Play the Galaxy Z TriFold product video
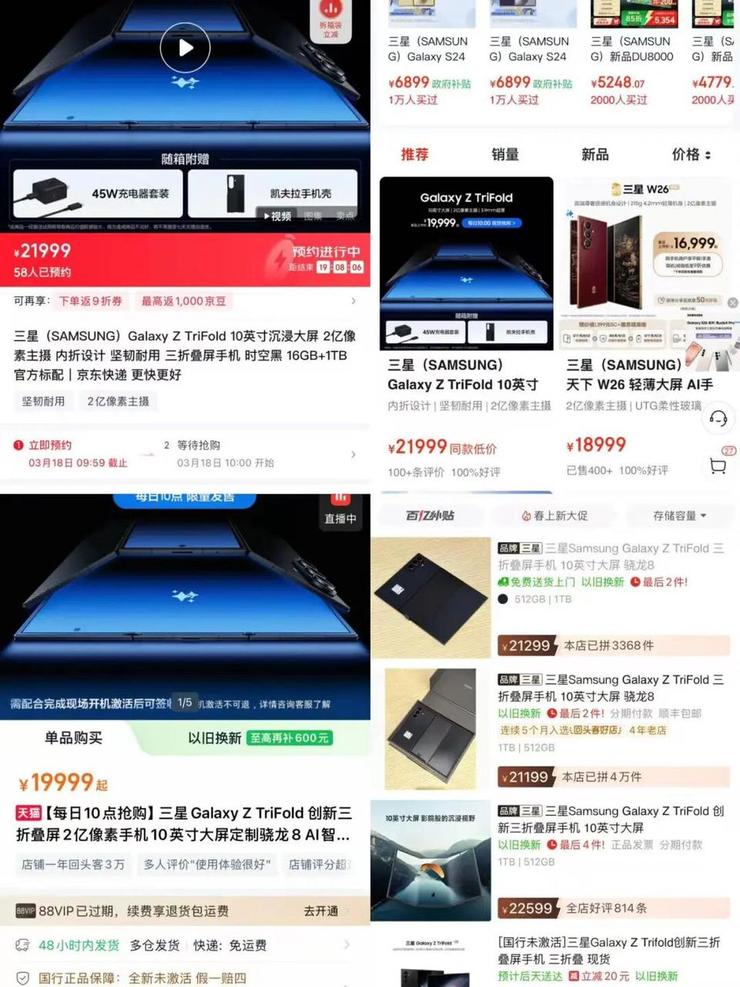 tap(183, 46)
